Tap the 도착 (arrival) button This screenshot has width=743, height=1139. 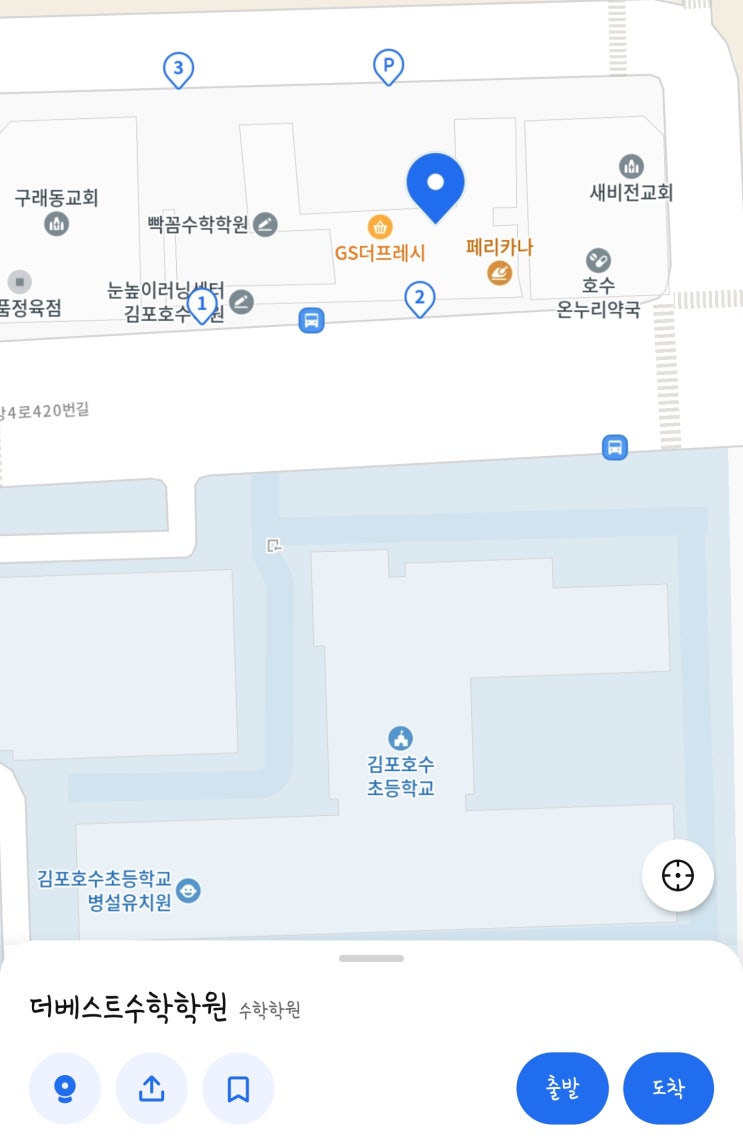click(x=668, y=1088)
